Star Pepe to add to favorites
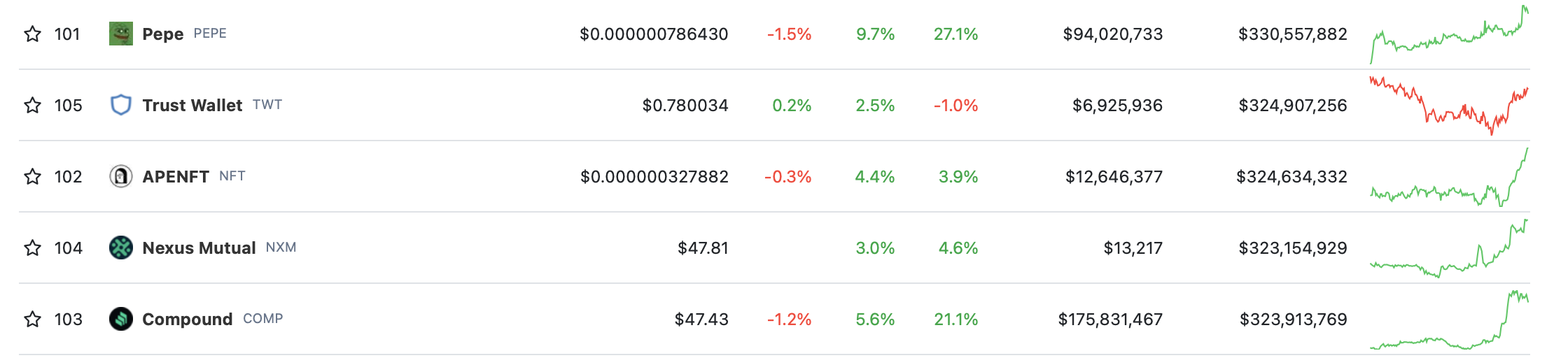The width and height of the screenshot is (1568, 358). (x=32, y=34)
